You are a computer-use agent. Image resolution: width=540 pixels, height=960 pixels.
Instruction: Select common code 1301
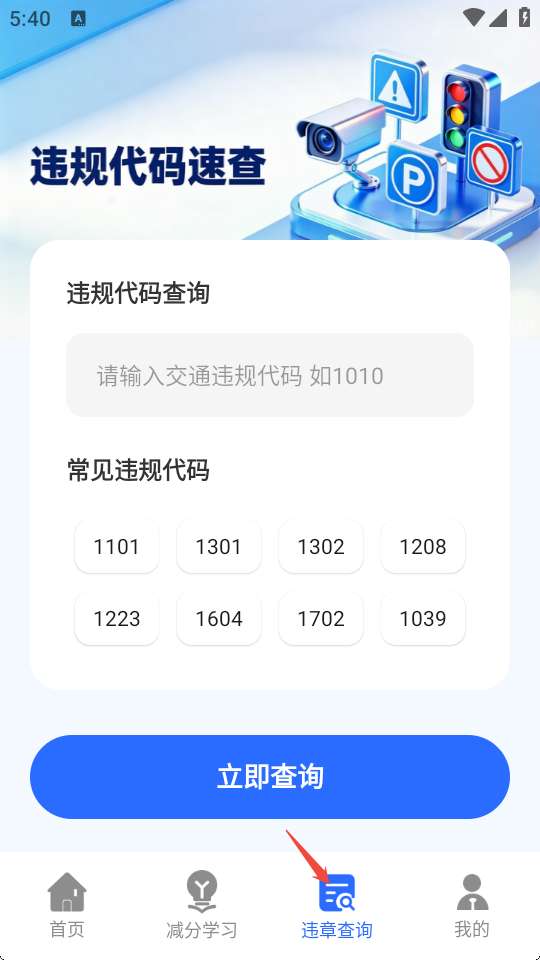coord(219,546)
